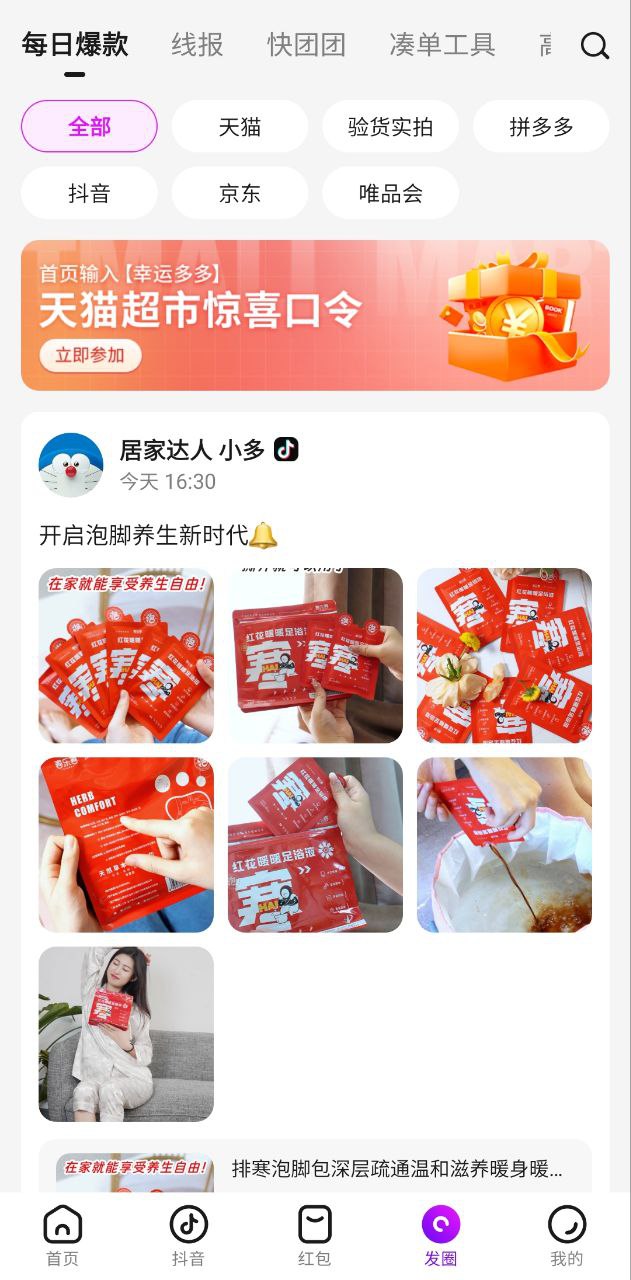This screenshot has width=631, height=1280.
Task: Go to the 首页 bottom tab
Action: click(62, 1236)
